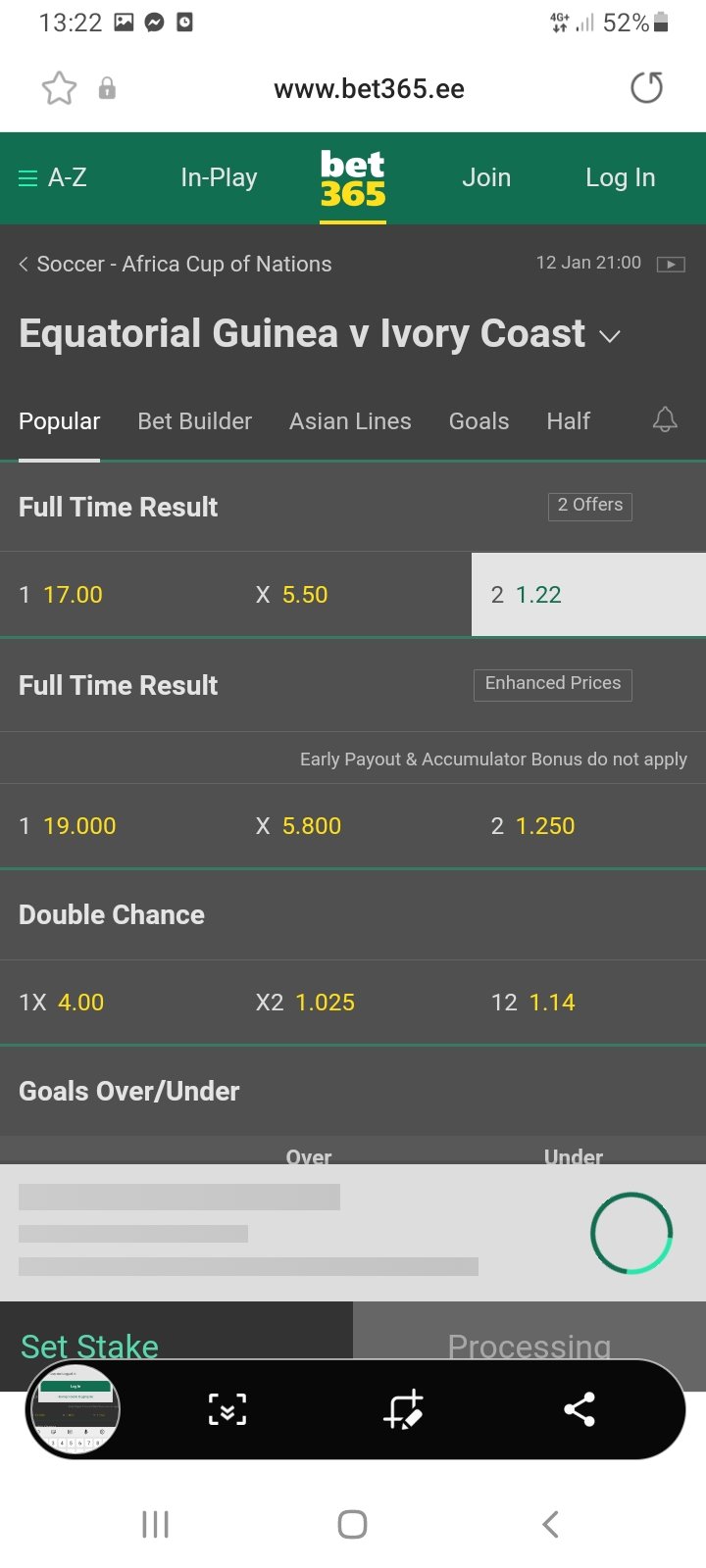The width and height of the screenshot is (706, 1568).
Task: Open live stream video icon
Action: pyautogui.click(x=671, y=264)
